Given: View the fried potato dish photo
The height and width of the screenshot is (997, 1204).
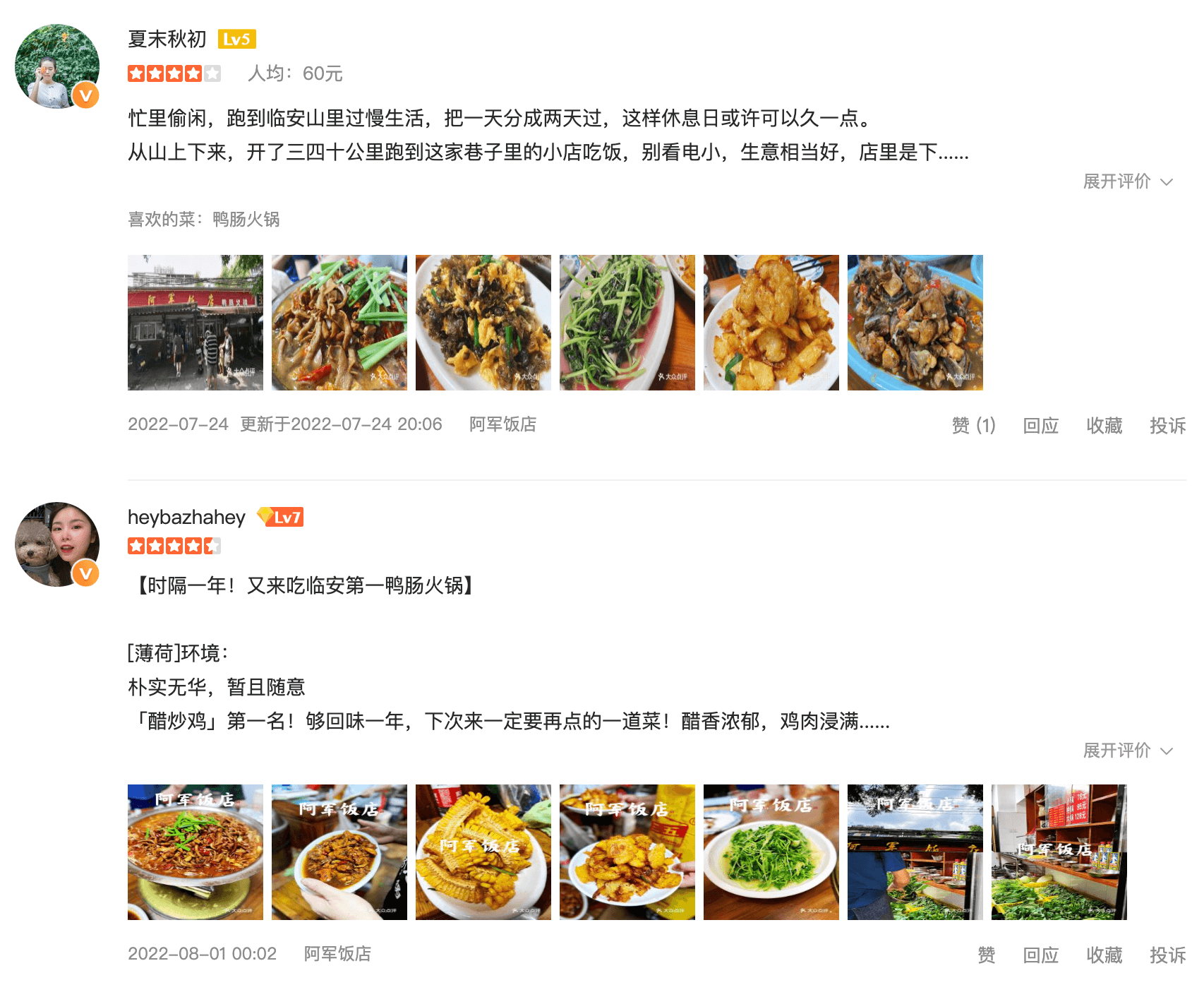Looking at the screenshot, I should [771, 323].
